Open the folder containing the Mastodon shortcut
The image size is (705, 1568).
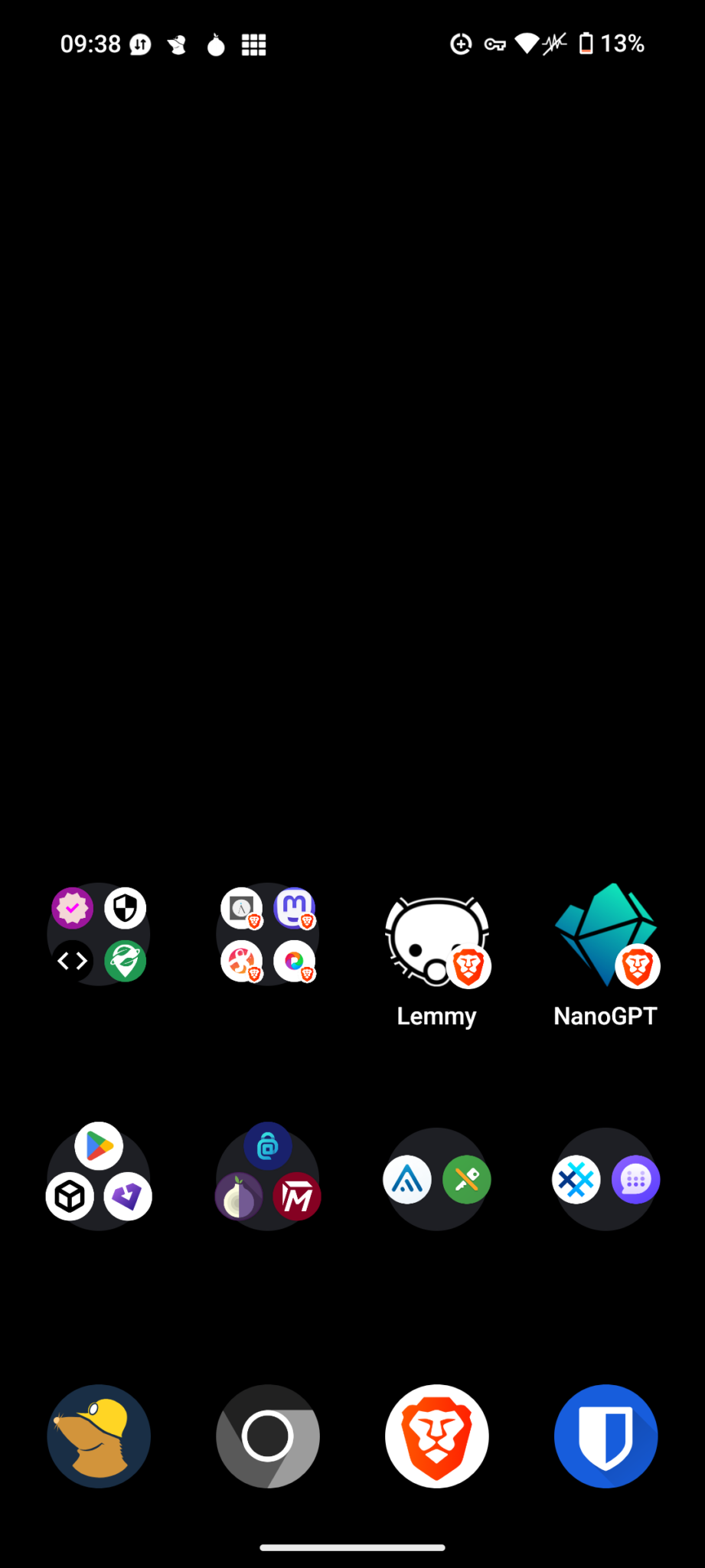[x=268, y=934]
